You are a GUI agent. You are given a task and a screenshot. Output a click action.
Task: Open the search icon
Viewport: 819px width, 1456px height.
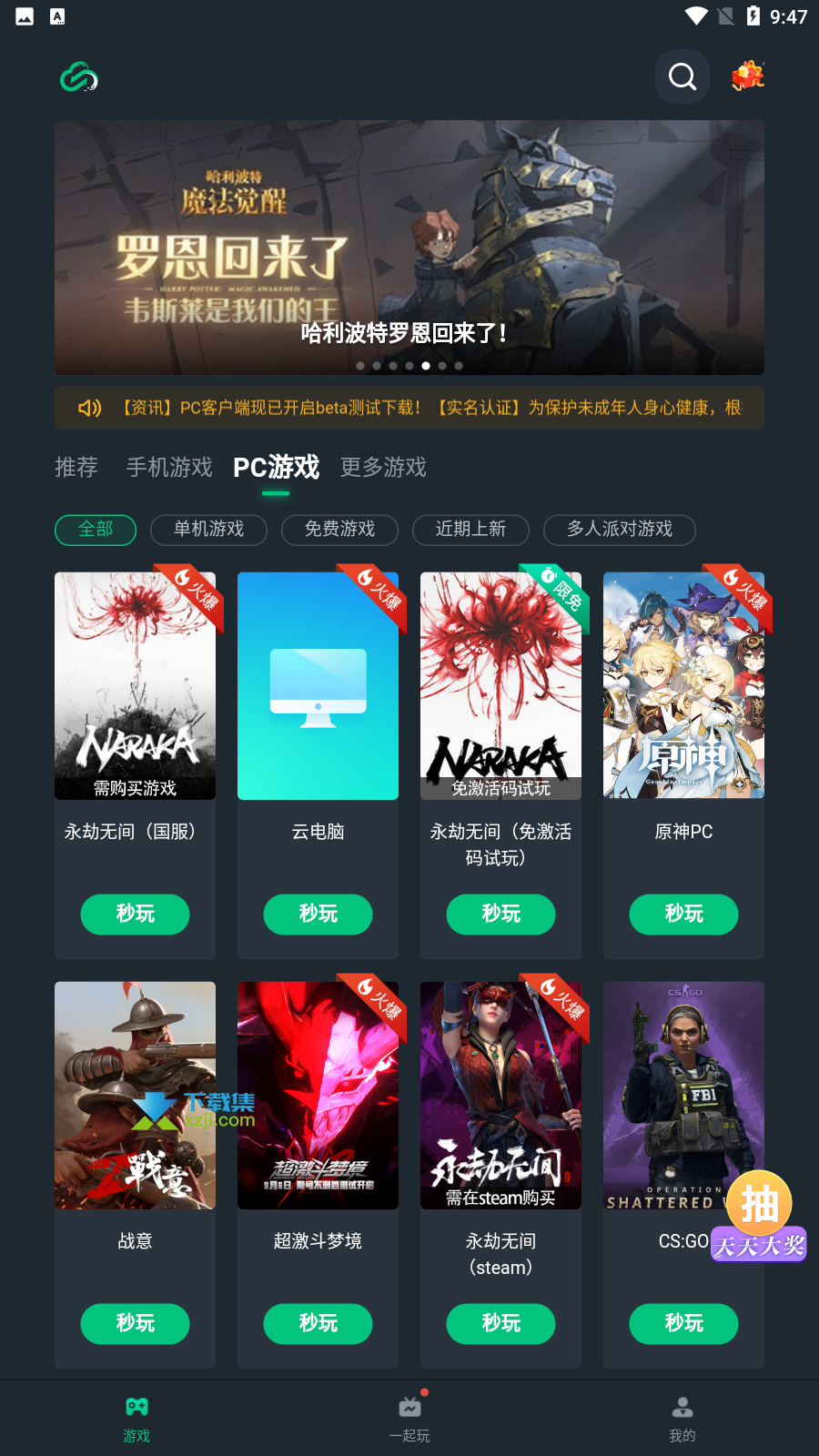[682, 76]
